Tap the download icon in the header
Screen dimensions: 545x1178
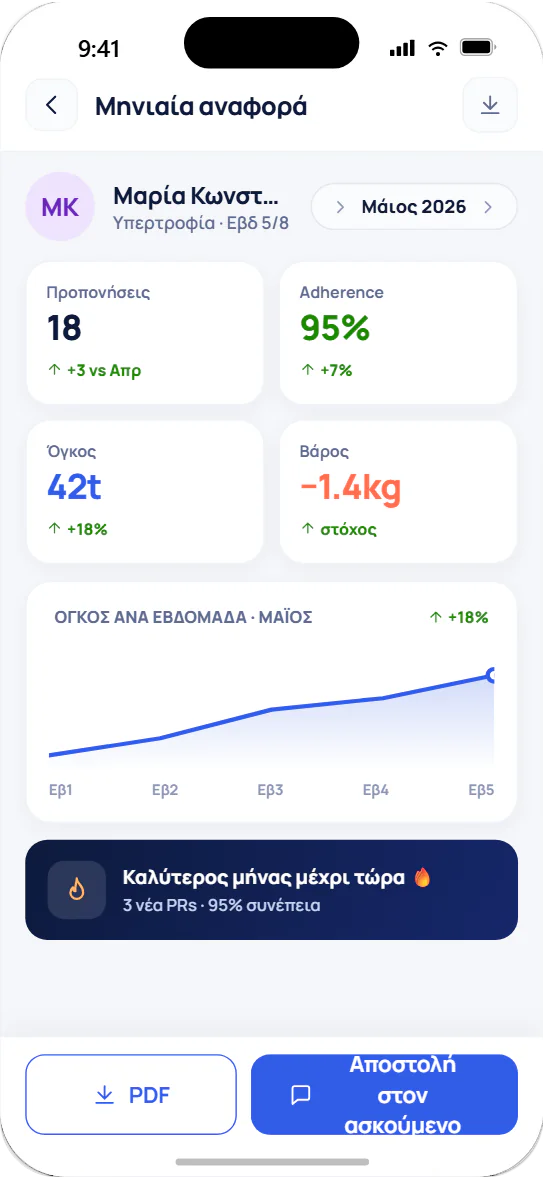(x=490, y=104)
